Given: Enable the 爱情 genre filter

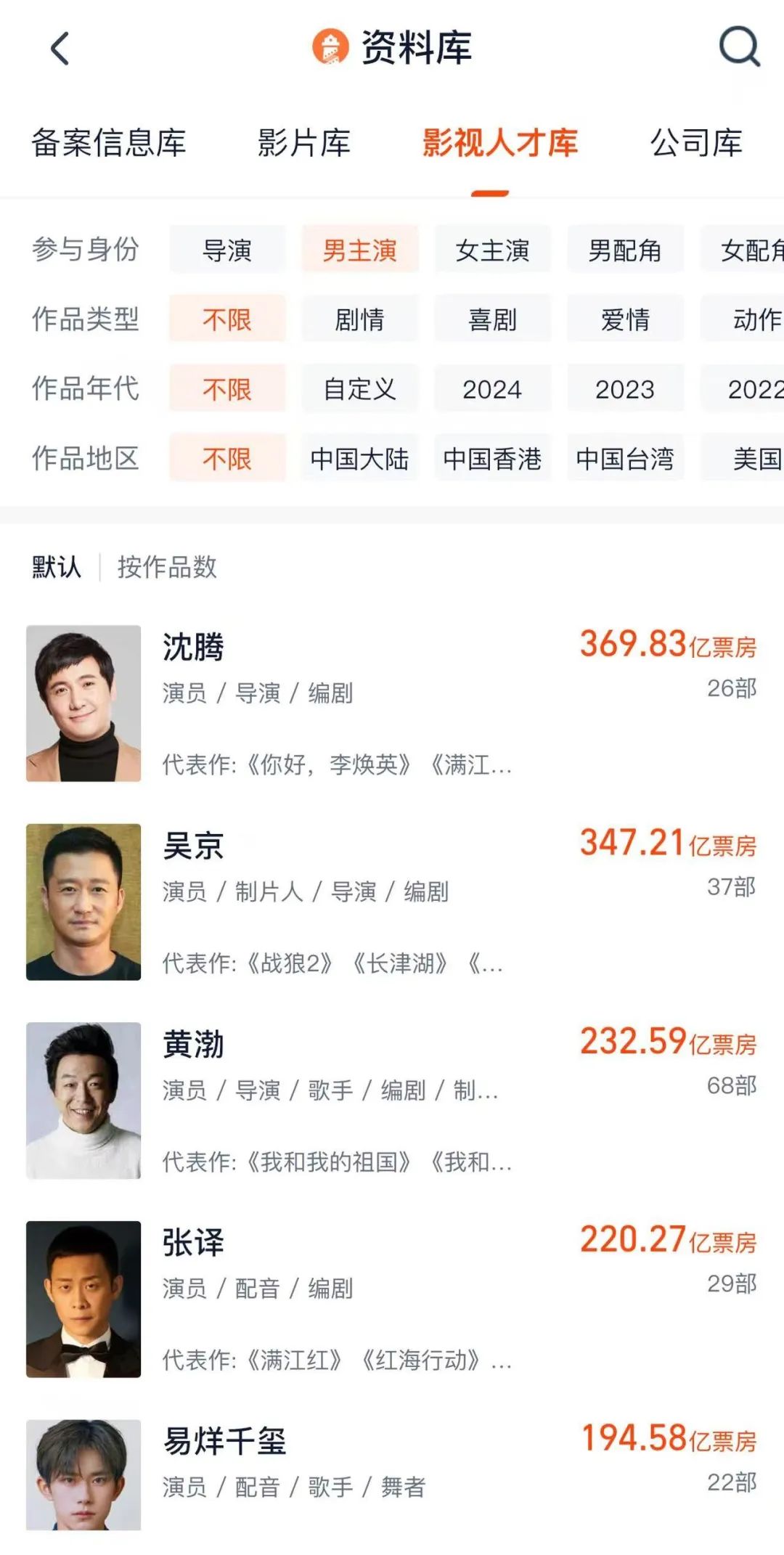Looking at the screenshot, I should pyautogui.click(x=626, y=319).
